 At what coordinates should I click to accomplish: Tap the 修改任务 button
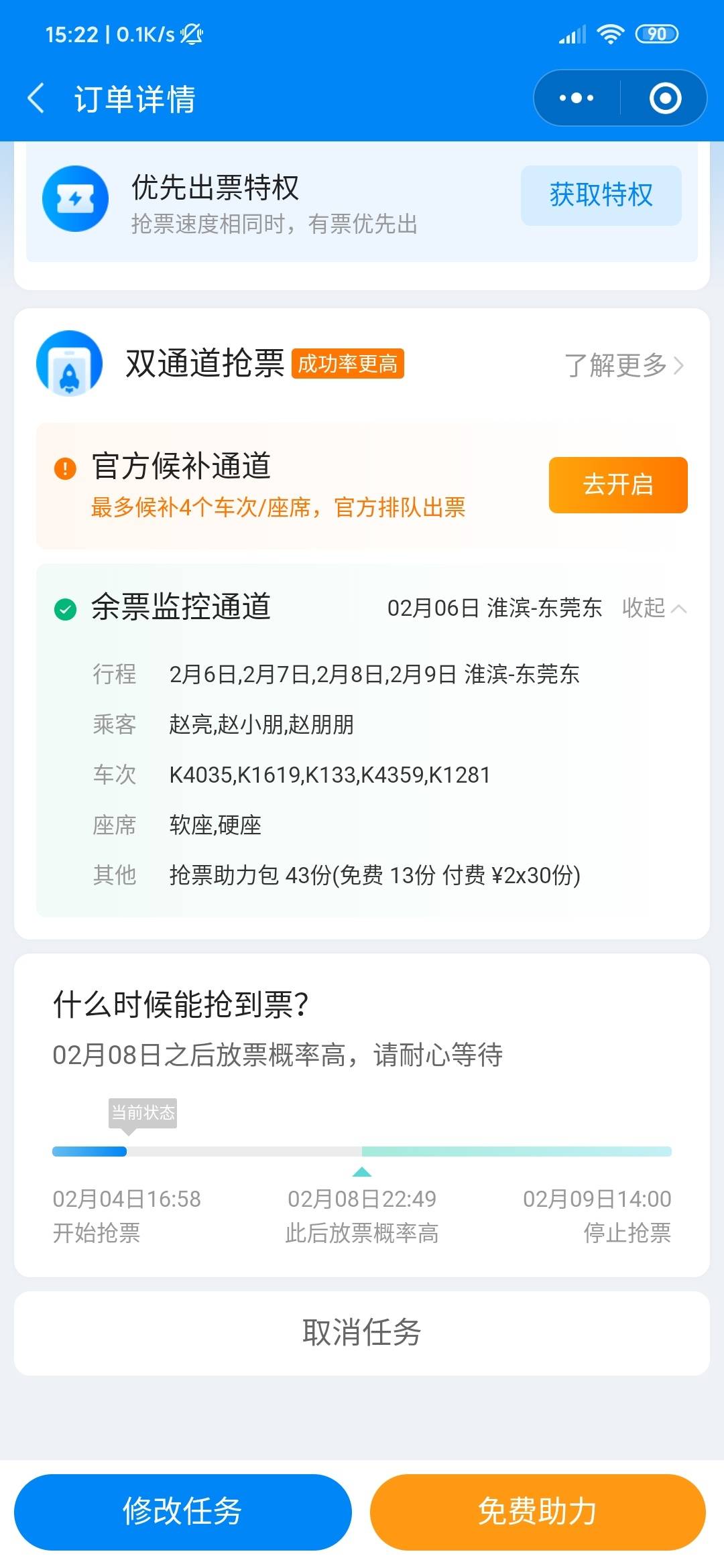click(x=183, y=1512)
